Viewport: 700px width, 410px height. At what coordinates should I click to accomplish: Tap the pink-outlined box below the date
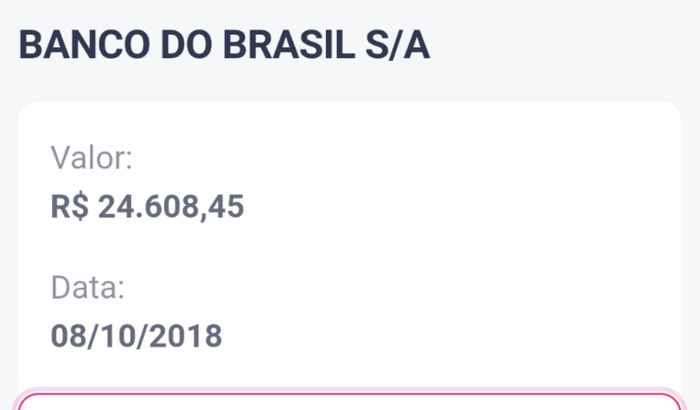(349, 401)
